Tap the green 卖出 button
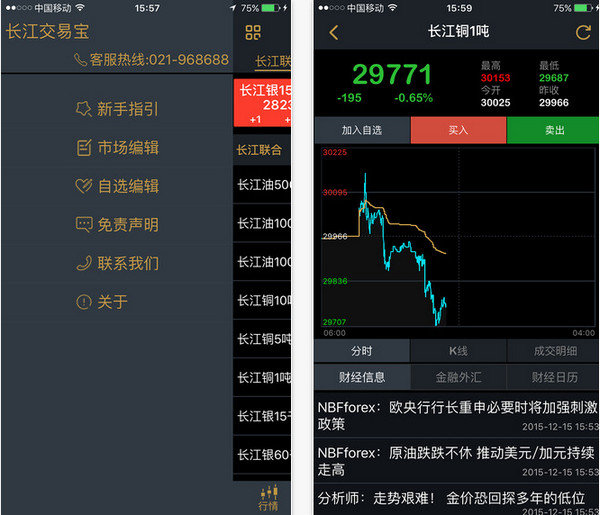 (553, 130)
